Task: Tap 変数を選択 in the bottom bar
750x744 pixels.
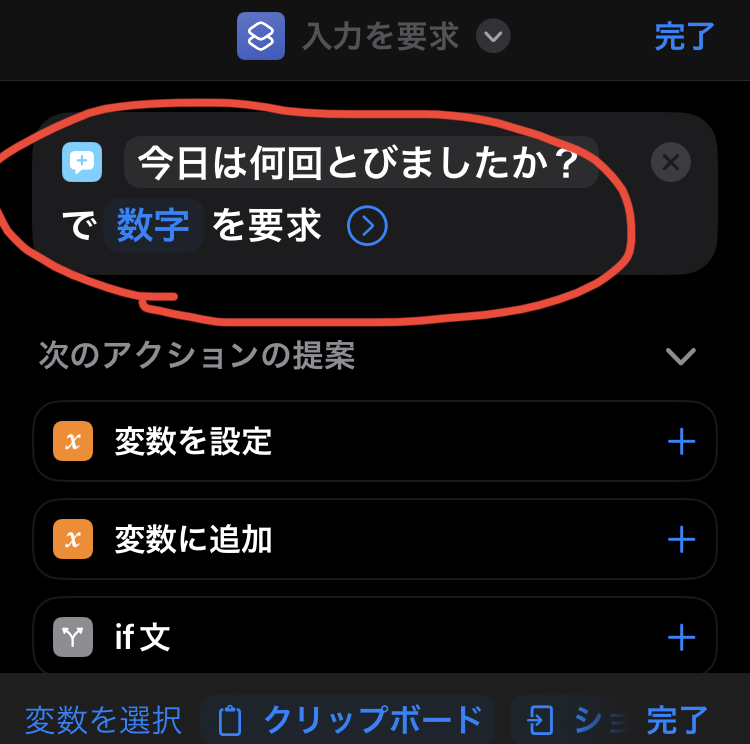Action: tap(103, 719)
